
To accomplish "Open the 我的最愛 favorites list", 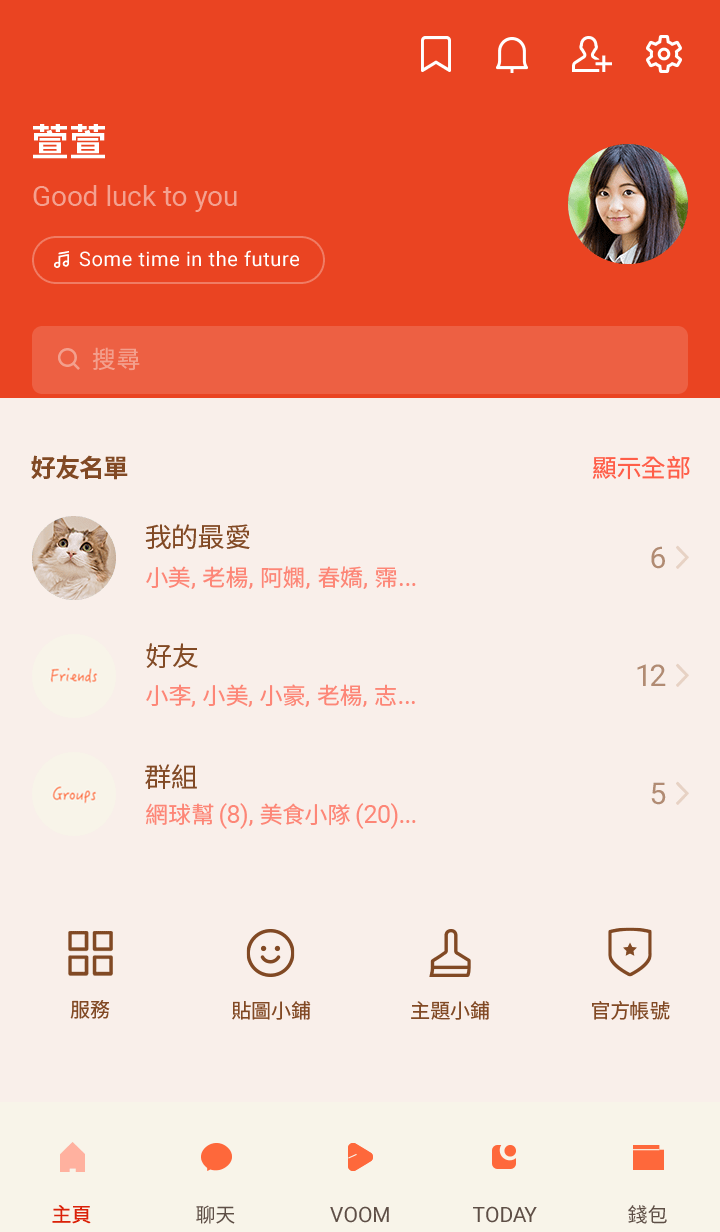I will tap(360, 558).
